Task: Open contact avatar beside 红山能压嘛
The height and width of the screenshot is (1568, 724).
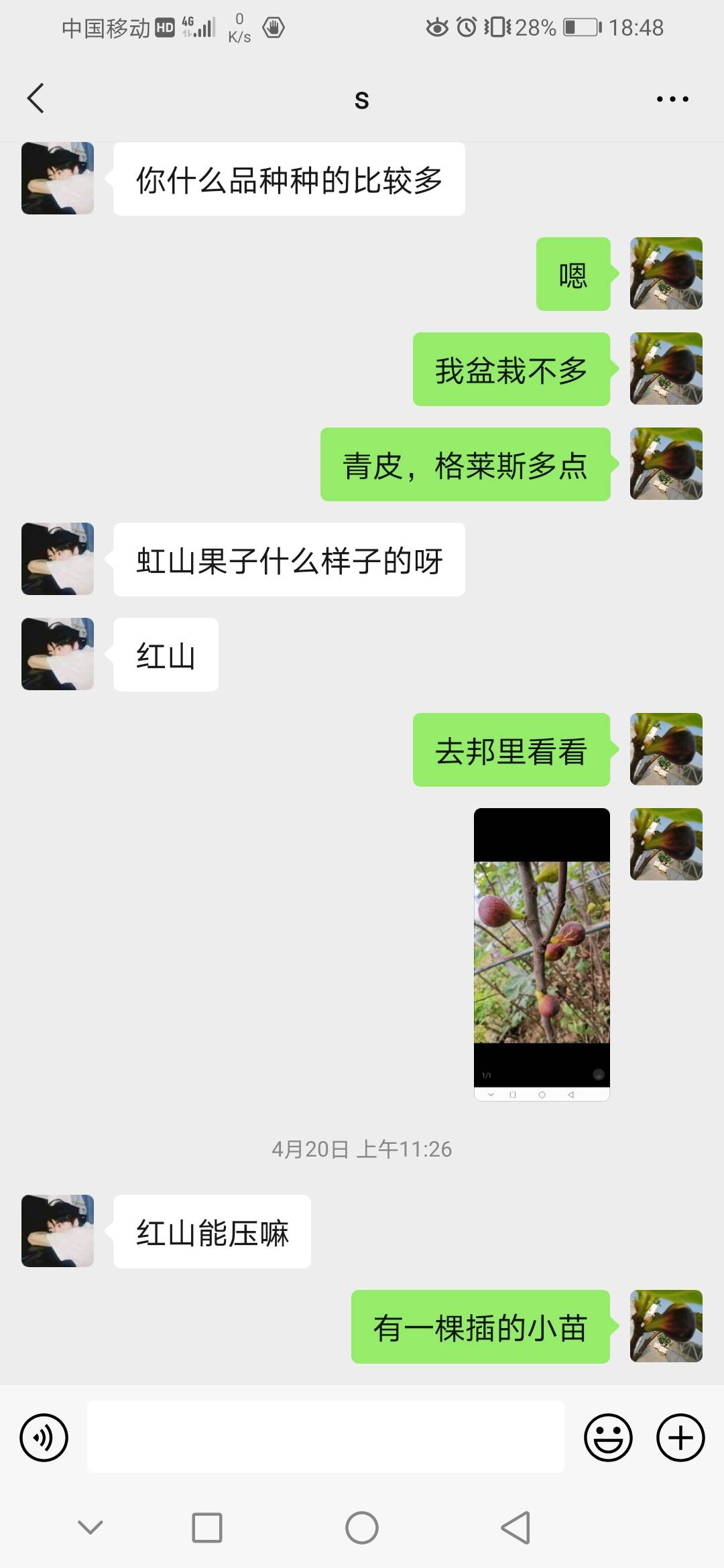Action: (58, 1231)
